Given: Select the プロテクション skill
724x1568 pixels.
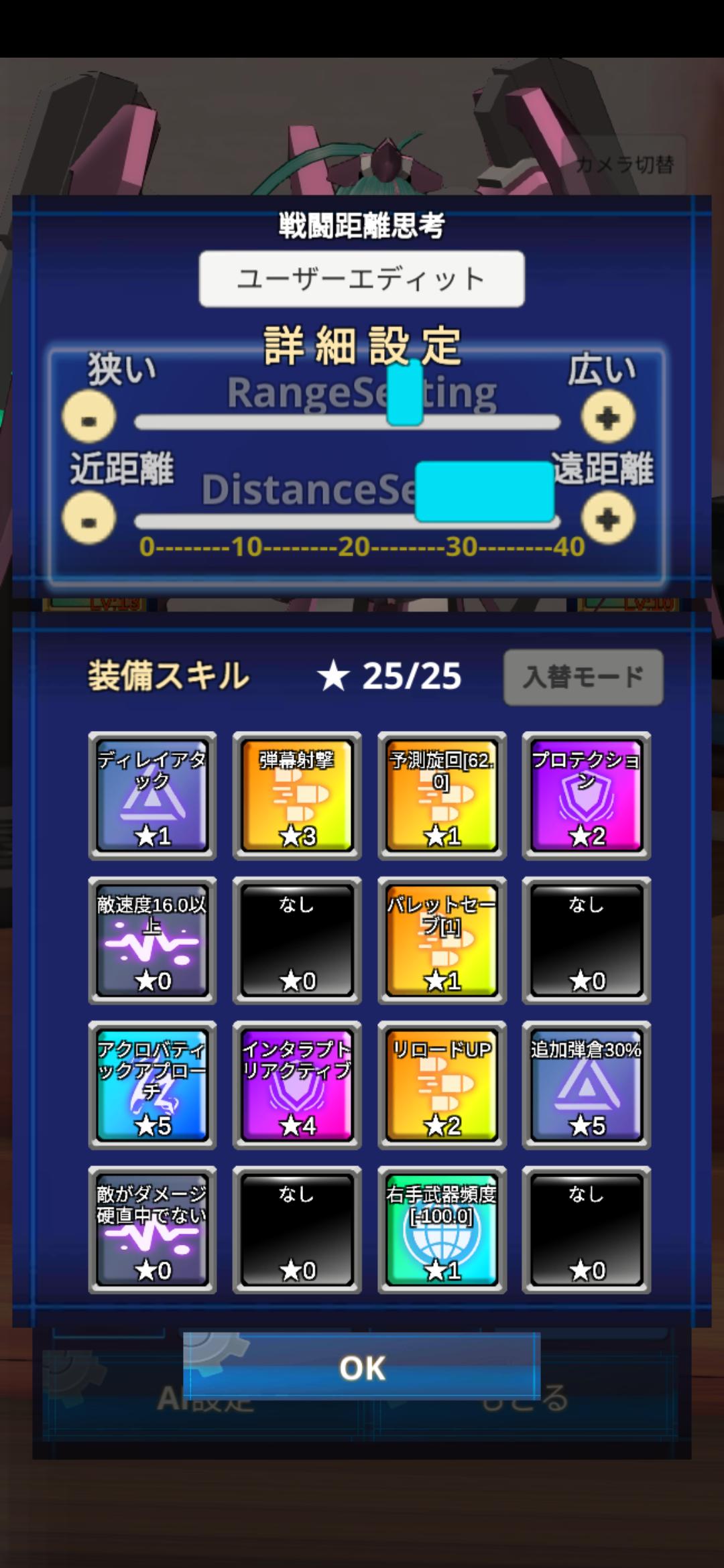Looking at the screenshot, I should click(x=587, y=795).
